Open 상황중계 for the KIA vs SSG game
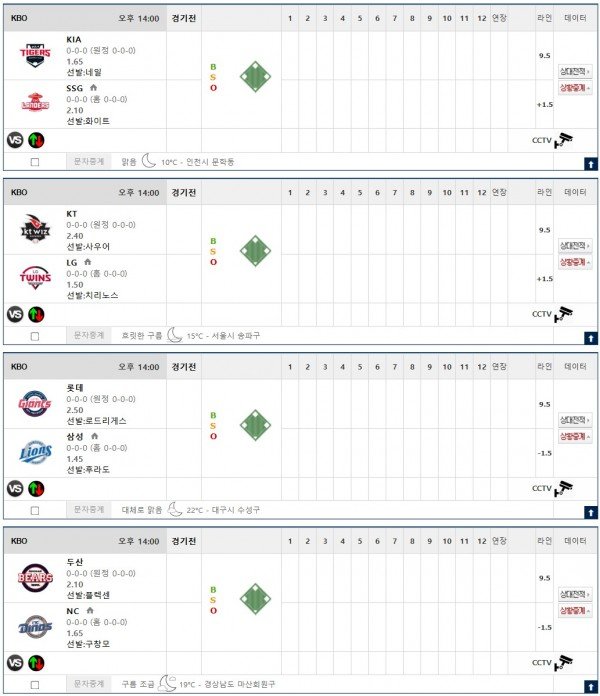This screenshot has width=600, height=696. (575, 91)
